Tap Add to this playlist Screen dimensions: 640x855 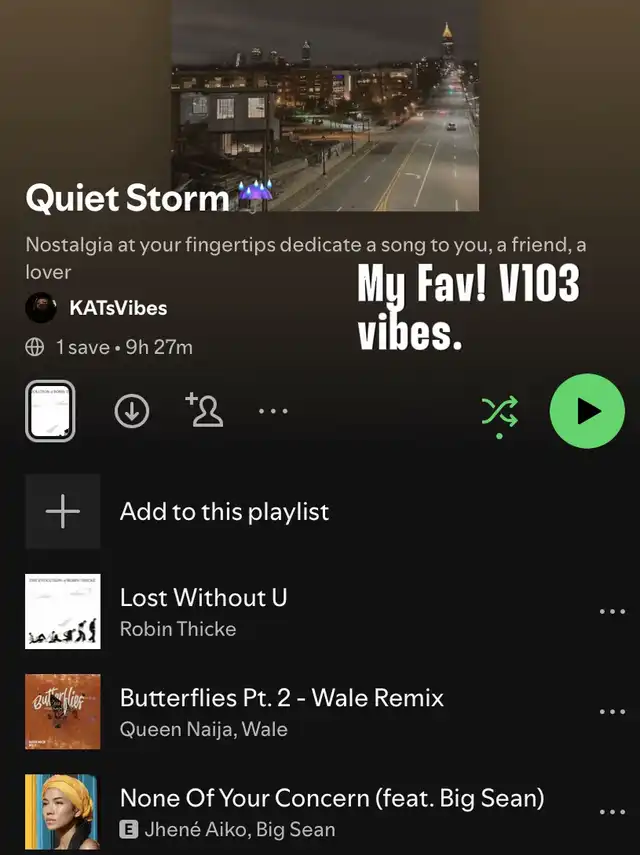[224, 512]
